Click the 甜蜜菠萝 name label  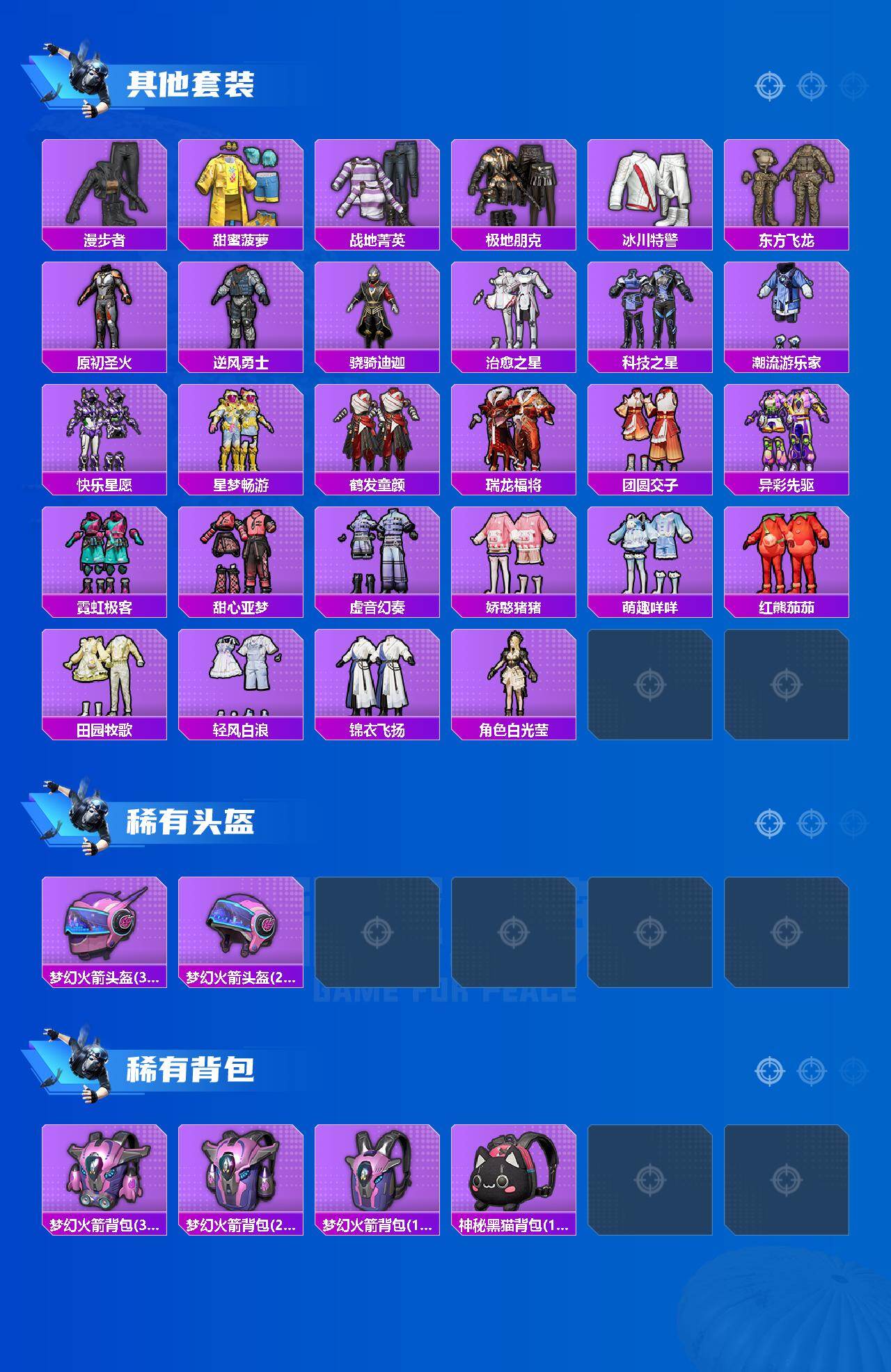point(242,240)
